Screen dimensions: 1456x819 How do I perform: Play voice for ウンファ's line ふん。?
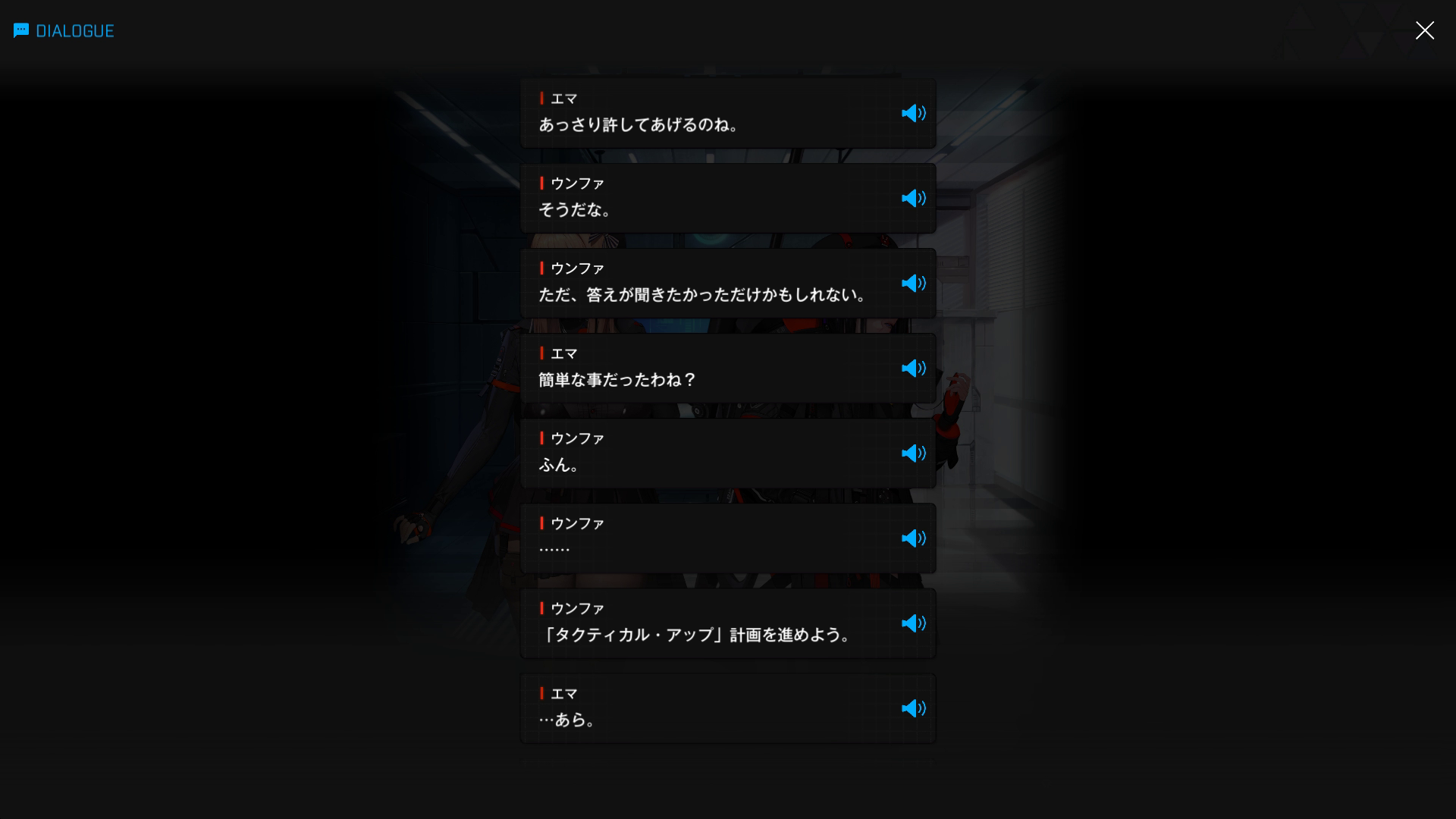coord(913,453)
